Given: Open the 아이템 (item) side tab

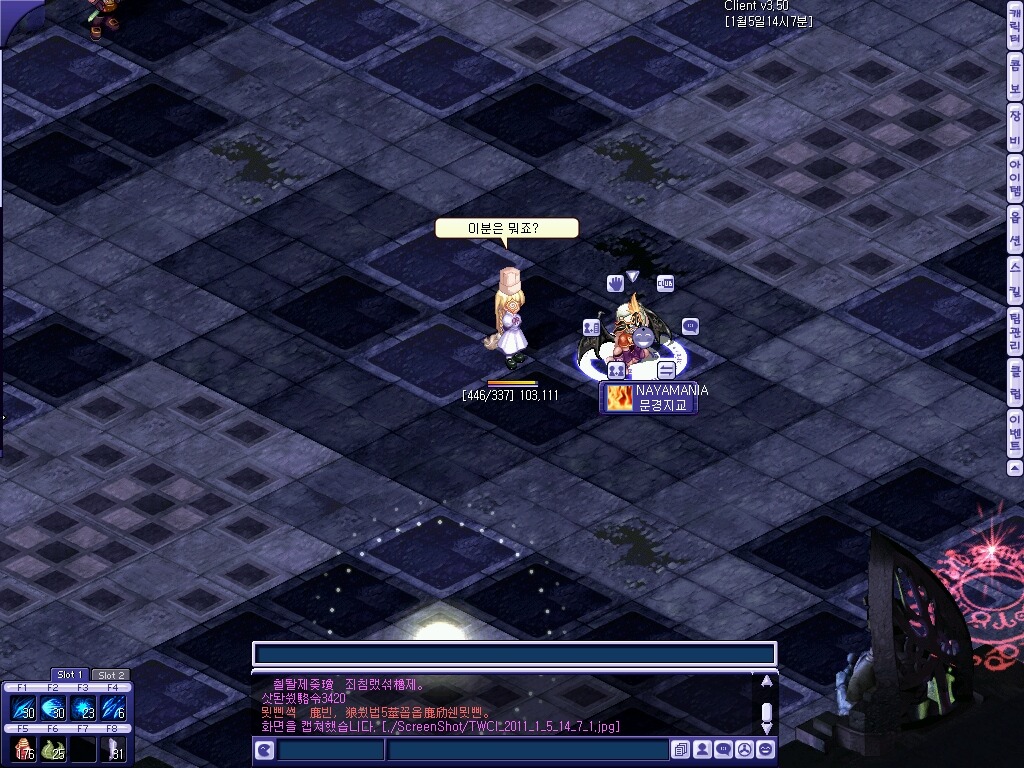Looking at the screenshot, I should click(1015, 179).
